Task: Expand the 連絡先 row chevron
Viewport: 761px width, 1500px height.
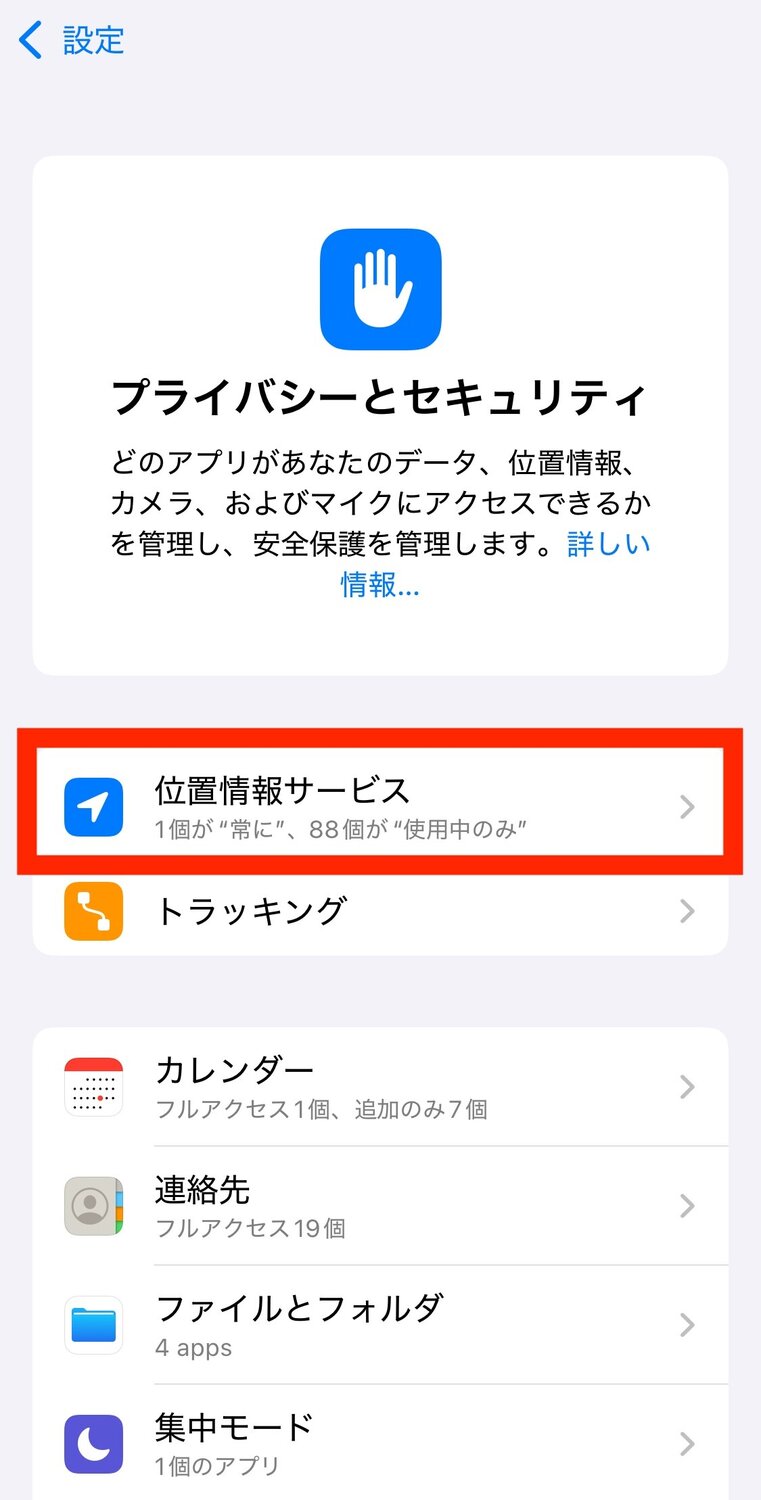Action: coord(687,1205)
